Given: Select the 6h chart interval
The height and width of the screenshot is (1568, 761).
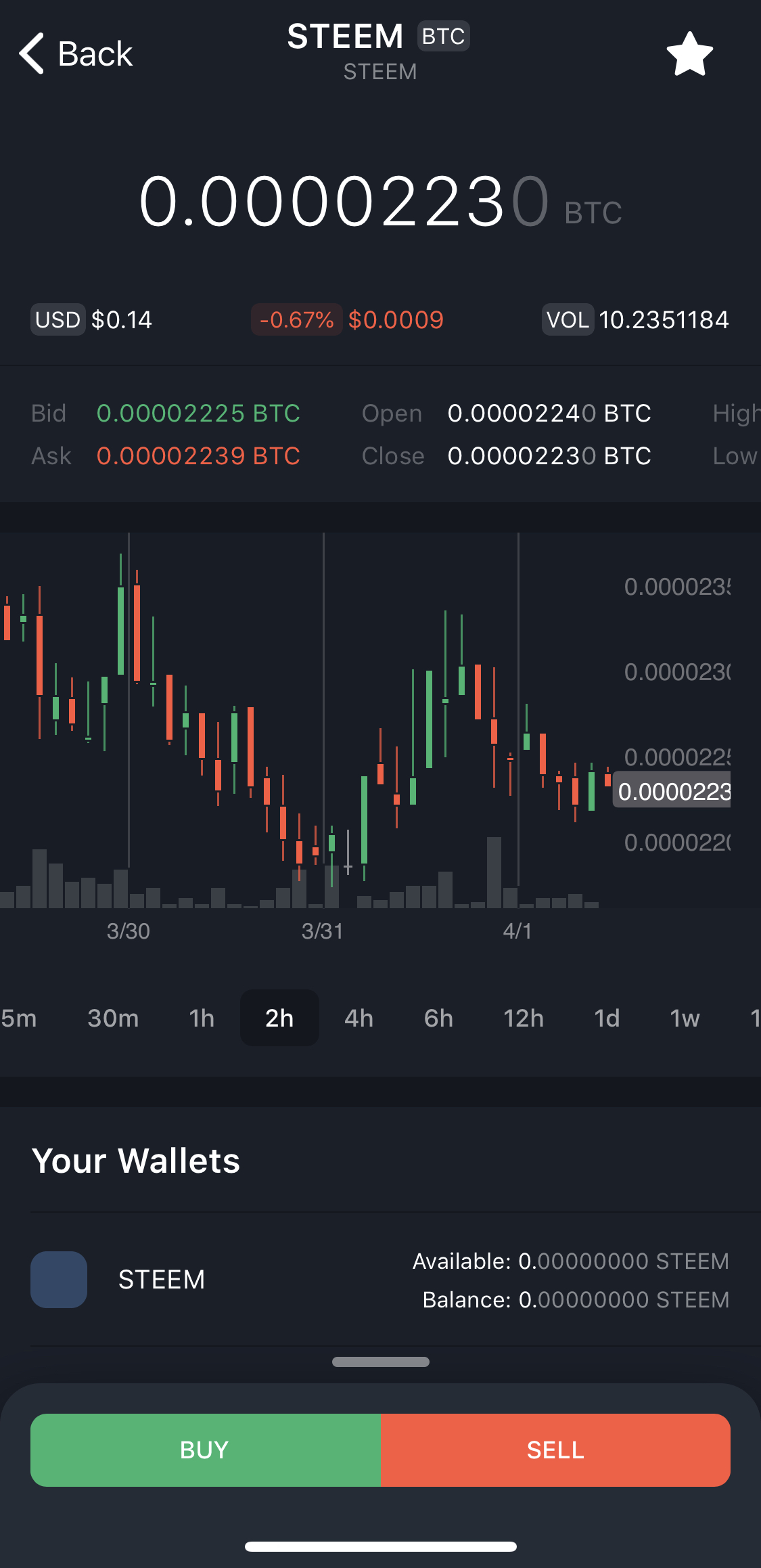Looking at the screenshot, I should coord(438,1018).
